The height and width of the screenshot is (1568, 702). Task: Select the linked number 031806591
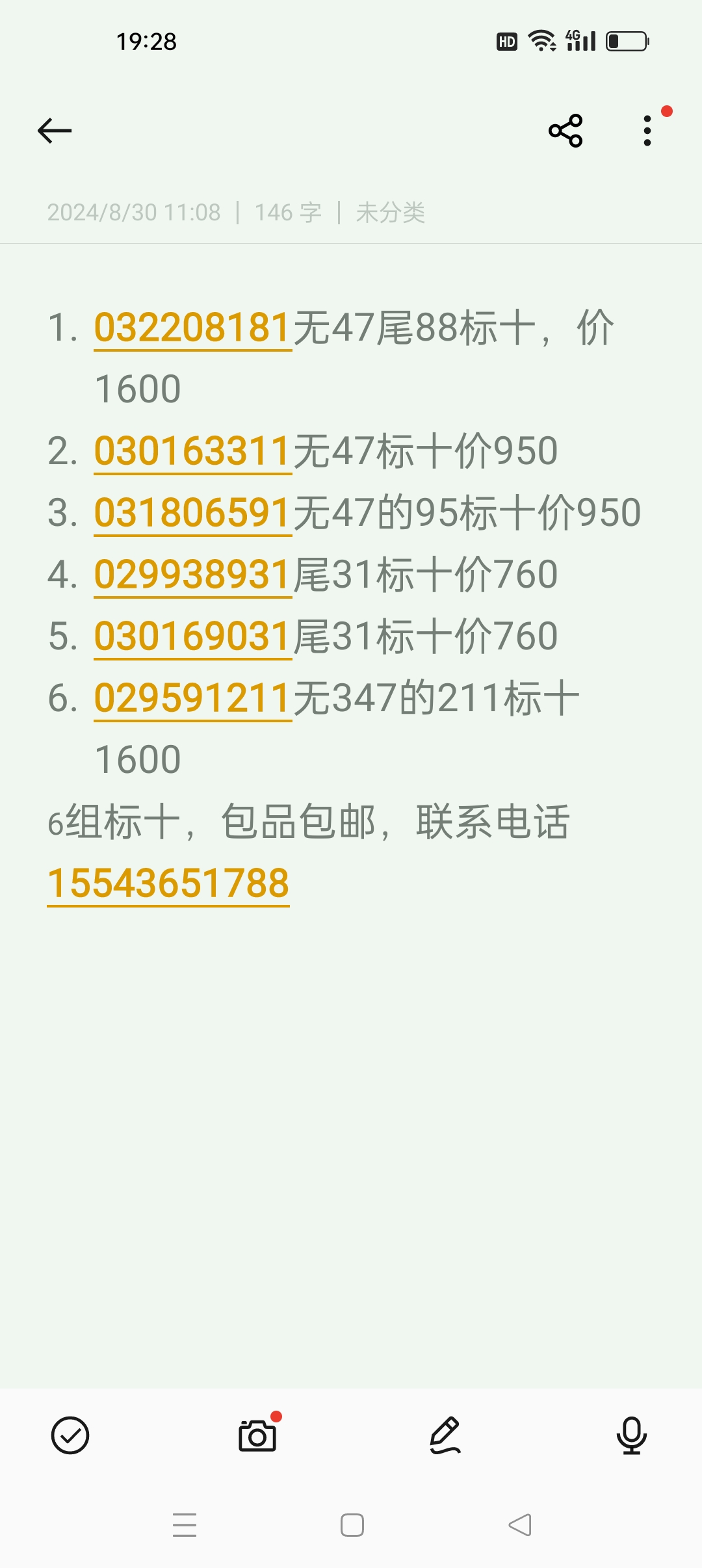[192, 512]
